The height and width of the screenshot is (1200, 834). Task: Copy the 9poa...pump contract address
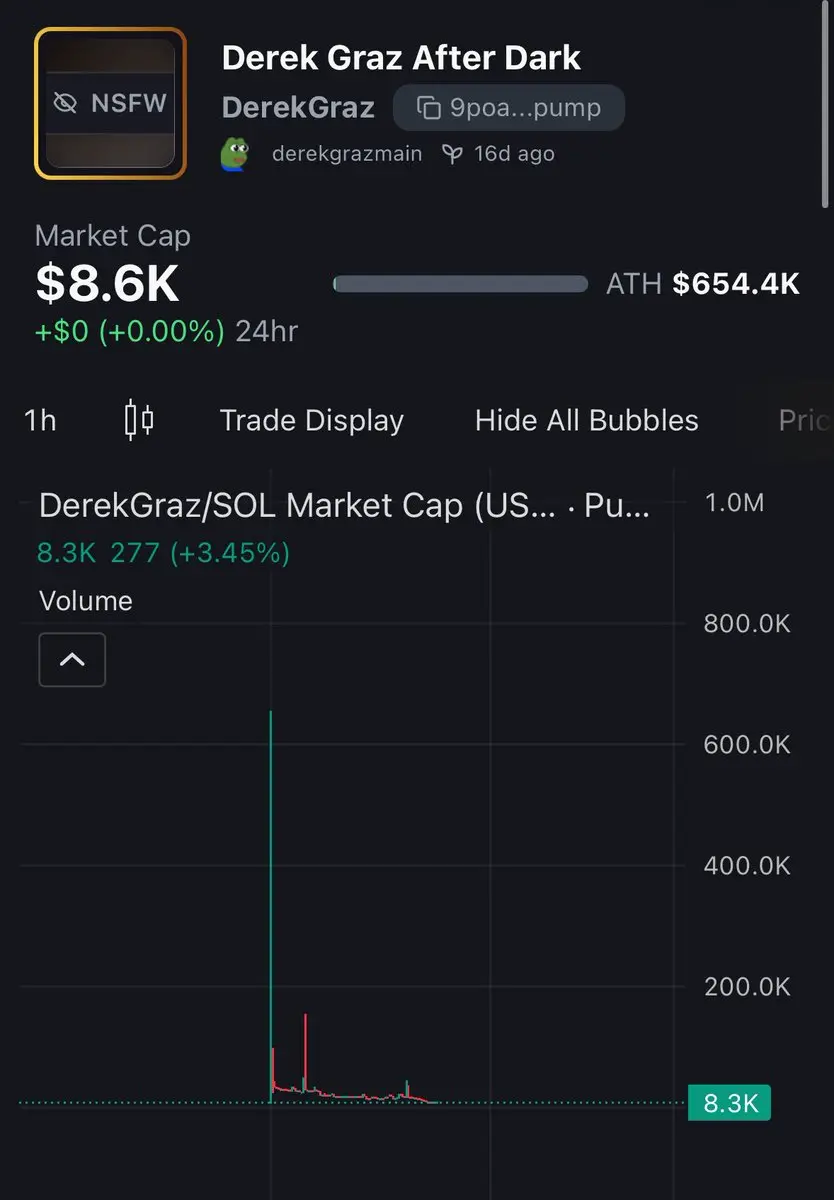coord(508,107)
